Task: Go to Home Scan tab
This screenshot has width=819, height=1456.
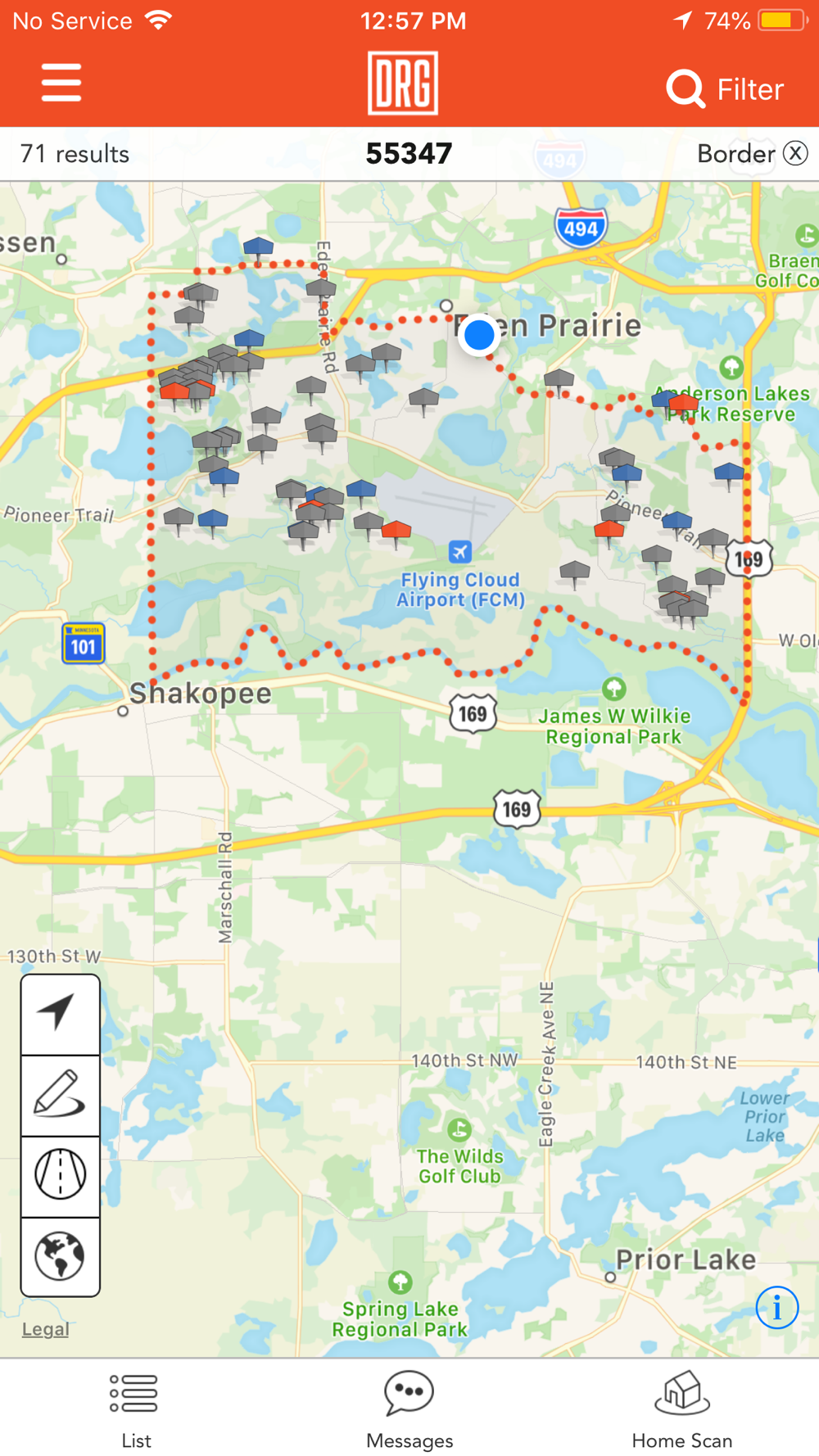Action: tap(682, 1410)
